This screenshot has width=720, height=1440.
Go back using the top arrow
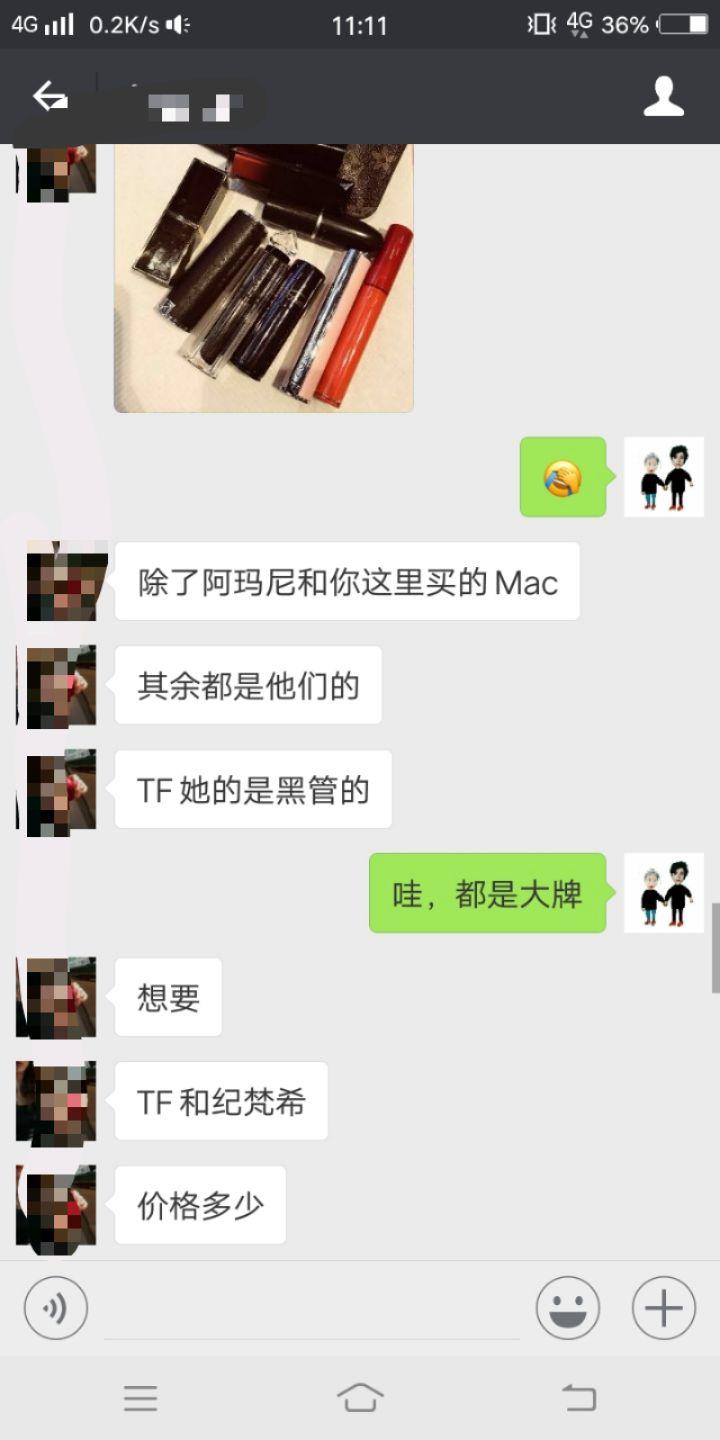click(x=50, y=97)
